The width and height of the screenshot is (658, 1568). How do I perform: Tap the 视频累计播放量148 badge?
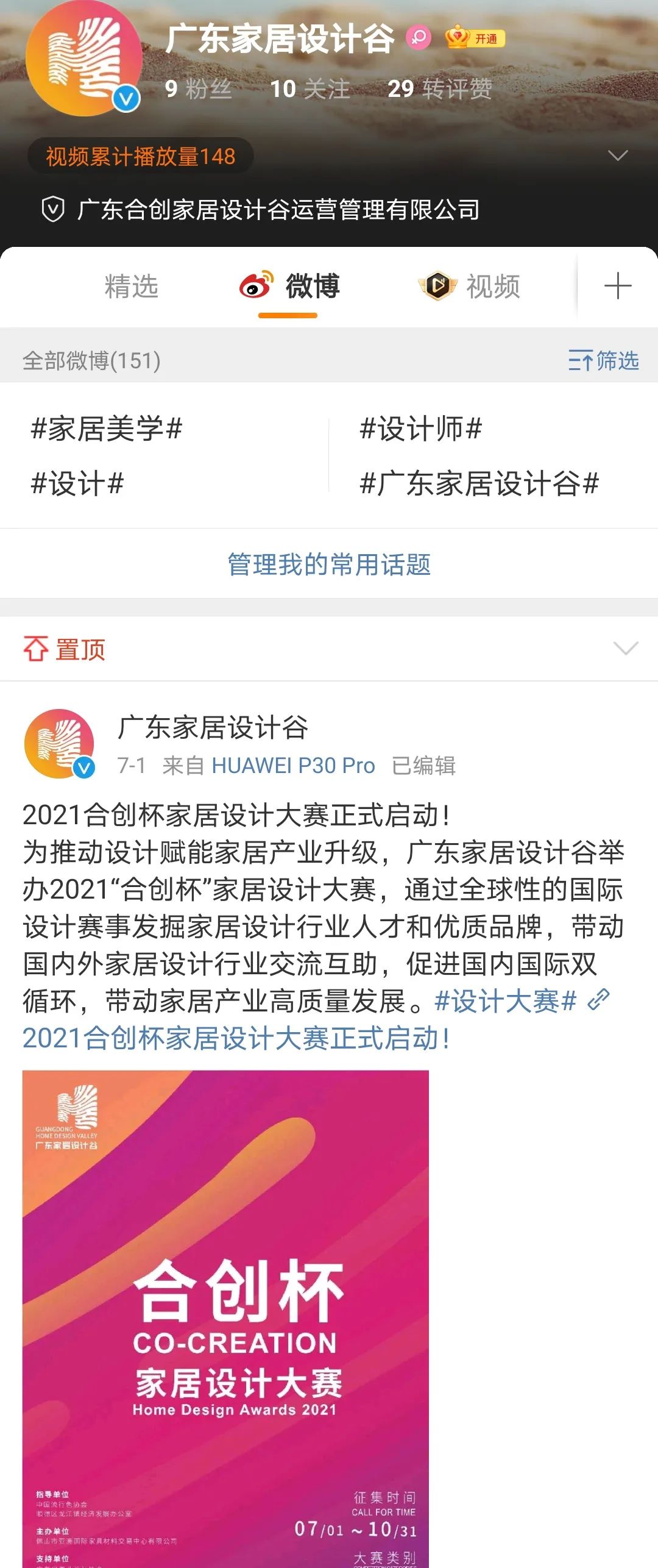tap(141, 157)
